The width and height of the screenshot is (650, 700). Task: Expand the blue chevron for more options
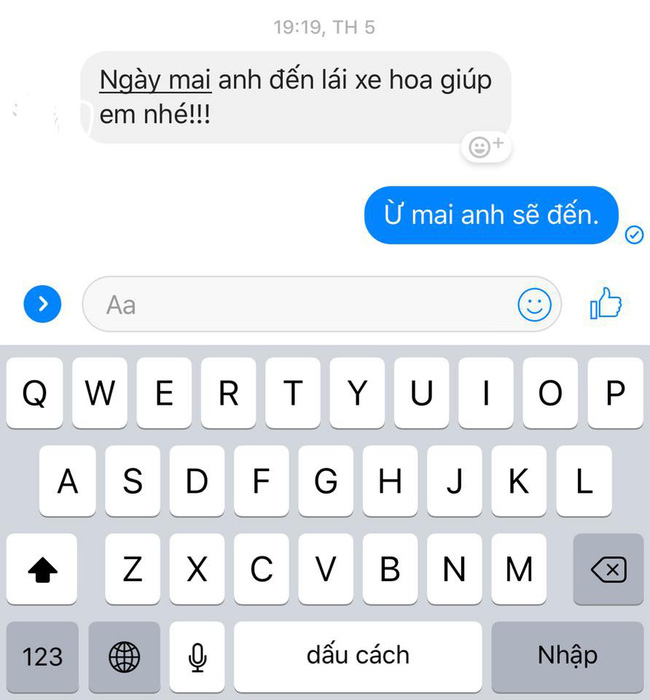(42, 304)
